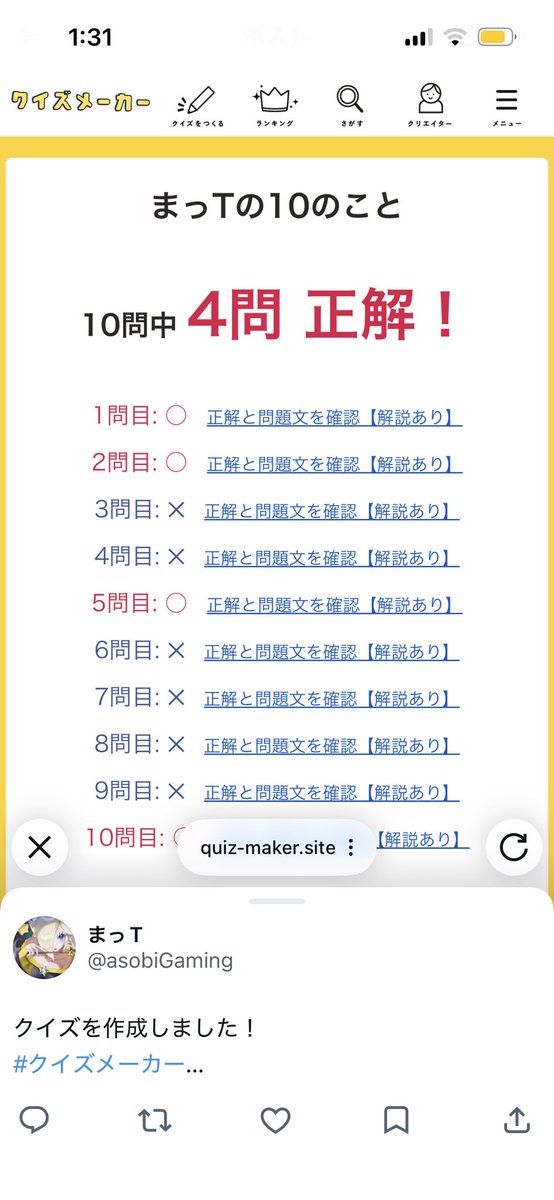
Task: Check the answer link for 1問目
Action: tap(334, 418)
